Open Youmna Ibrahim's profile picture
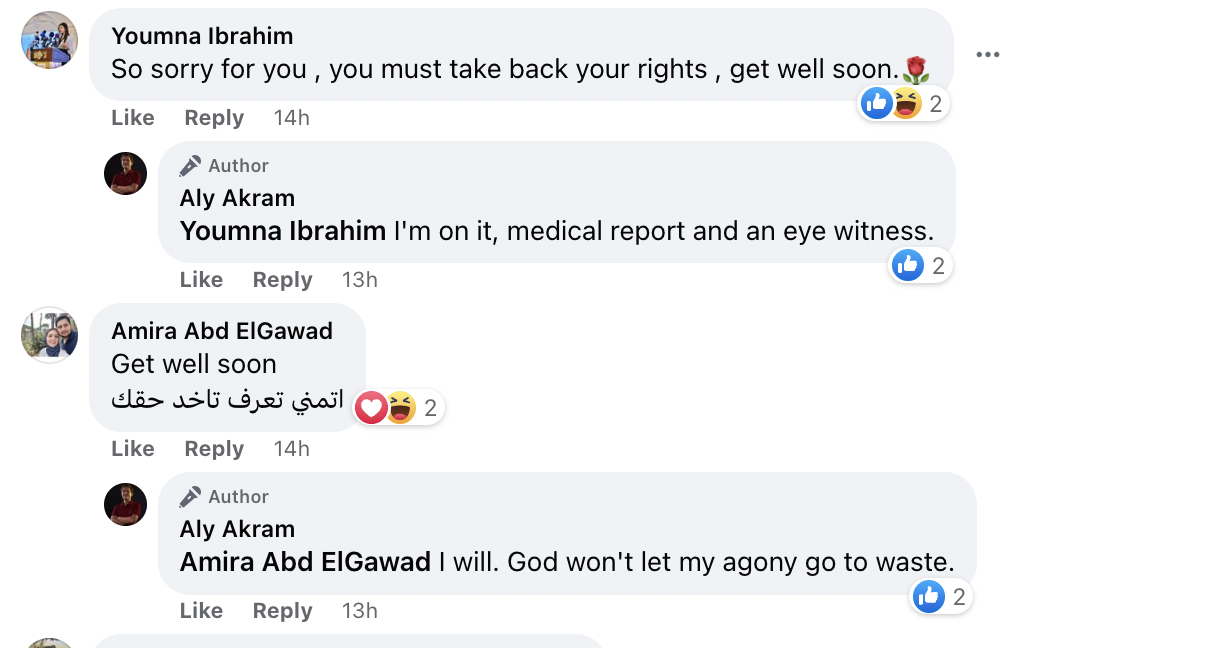The image size is (1212, 648). click(50, 40)
